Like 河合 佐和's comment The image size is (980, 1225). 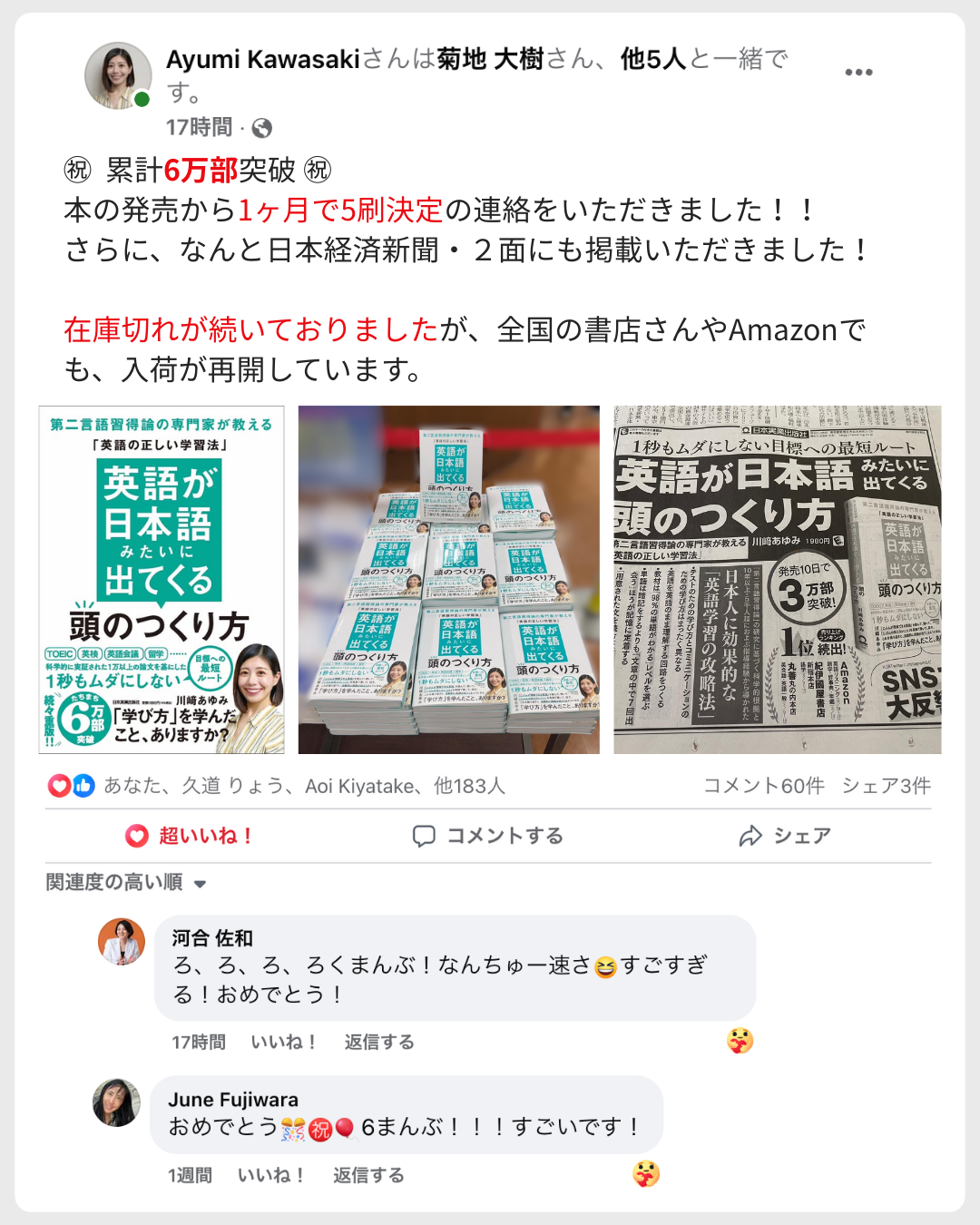284,1042
